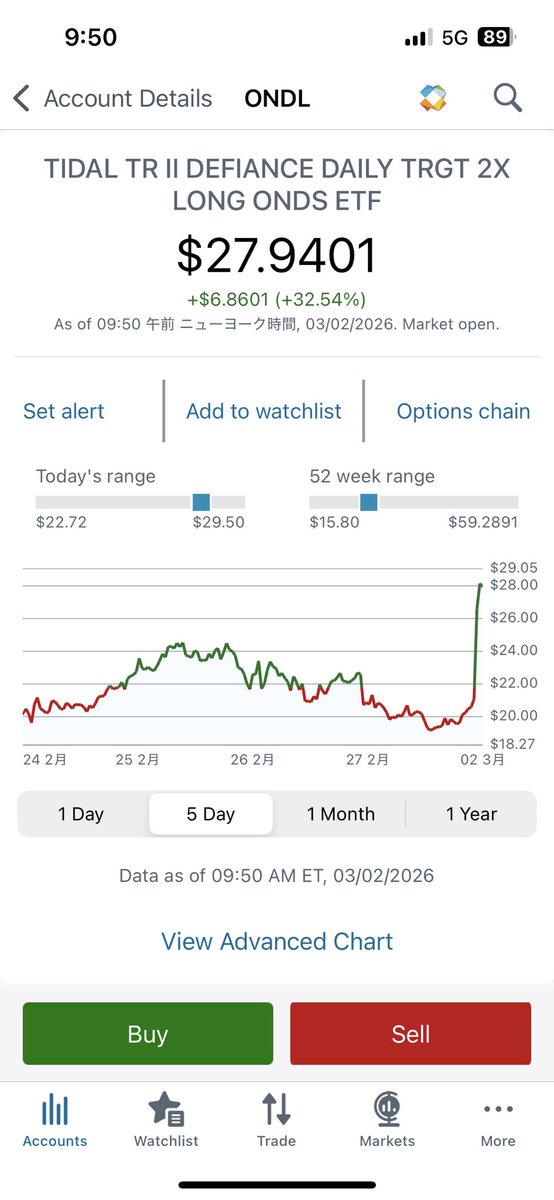Go to the Accounts tab
Viewport: 554px width, 1200px height.
(55, 1120)
